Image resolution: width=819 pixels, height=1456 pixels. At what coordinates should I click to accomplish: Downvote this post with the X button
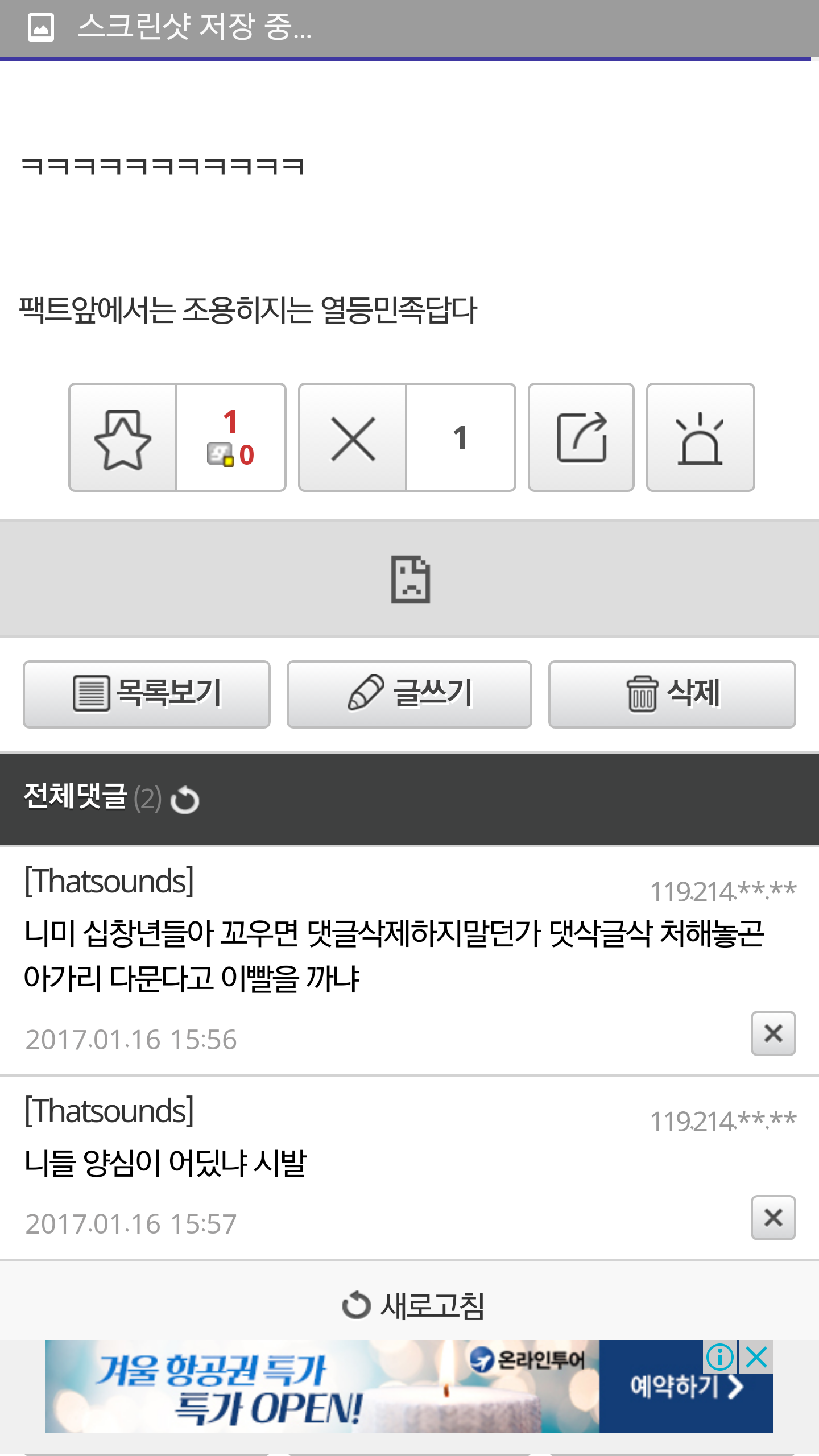[353, 437]
